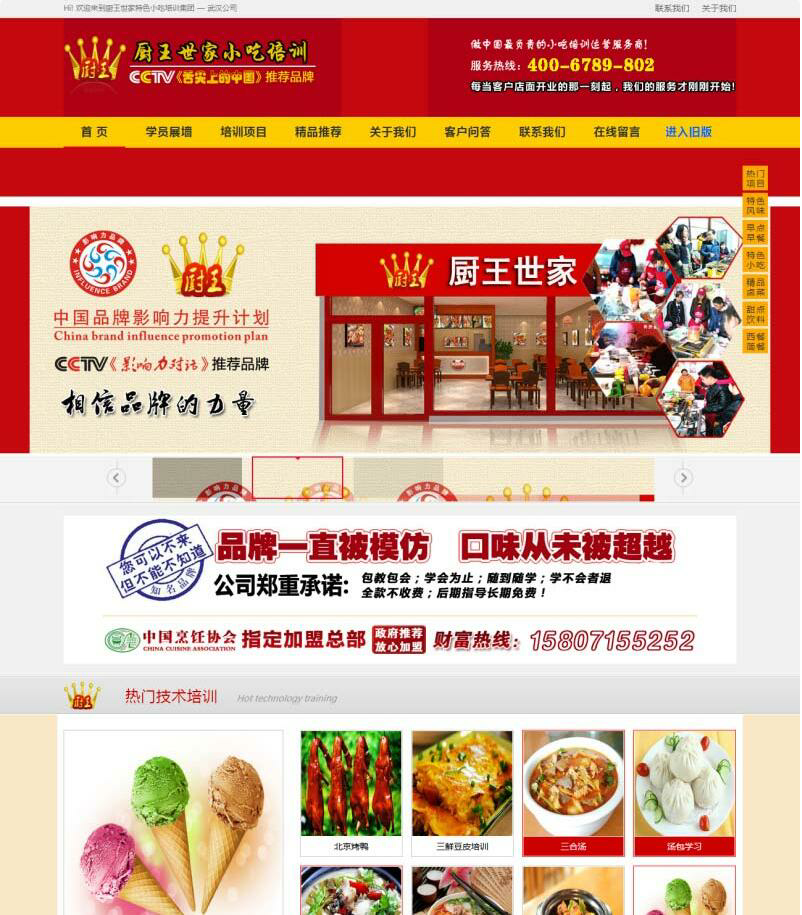Screen dimensions: 802x915
Task: Open 培训项目 in the navigation bar
Action: [243, 132]
